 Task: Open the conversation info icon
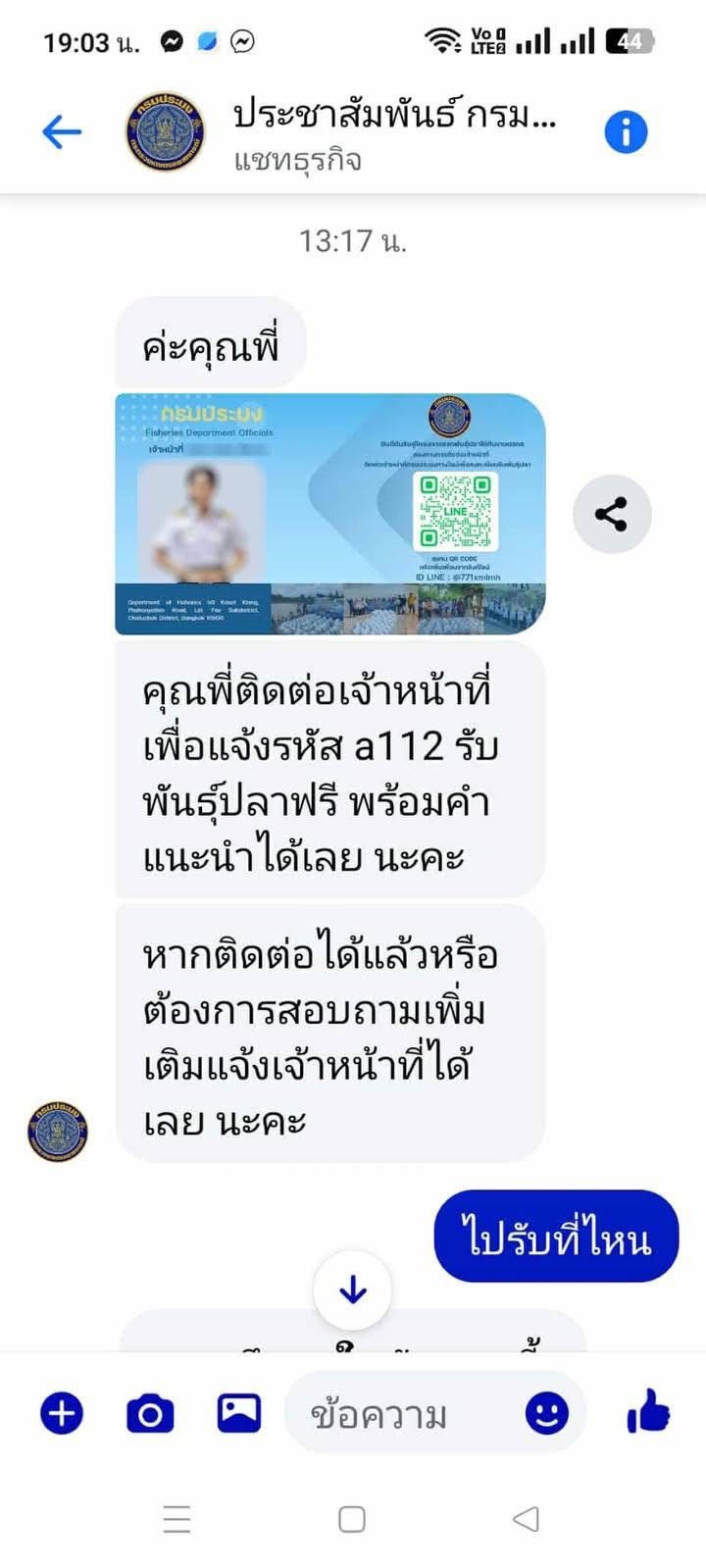pos(626,131)
